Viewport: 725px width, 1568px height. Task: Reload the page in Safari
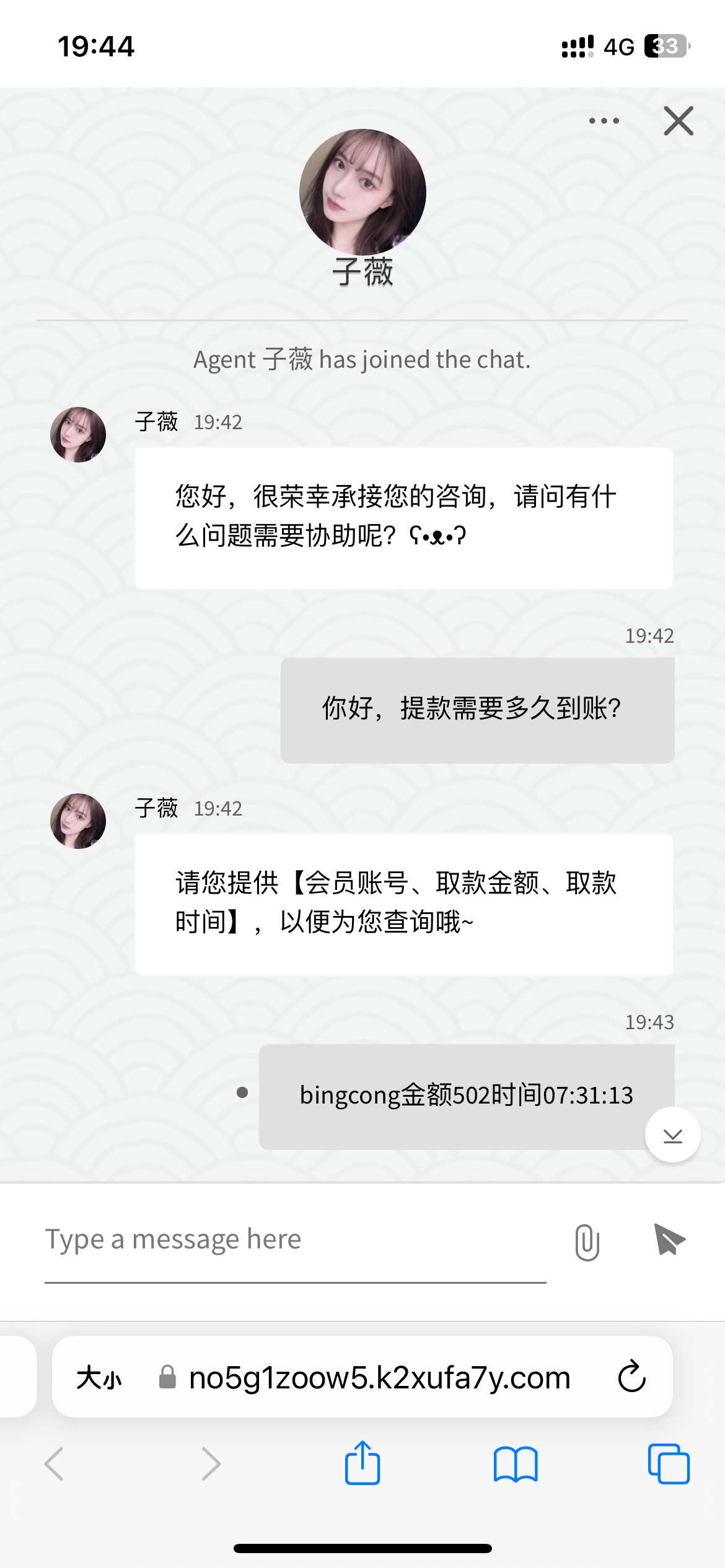[x=632, y=1377]
